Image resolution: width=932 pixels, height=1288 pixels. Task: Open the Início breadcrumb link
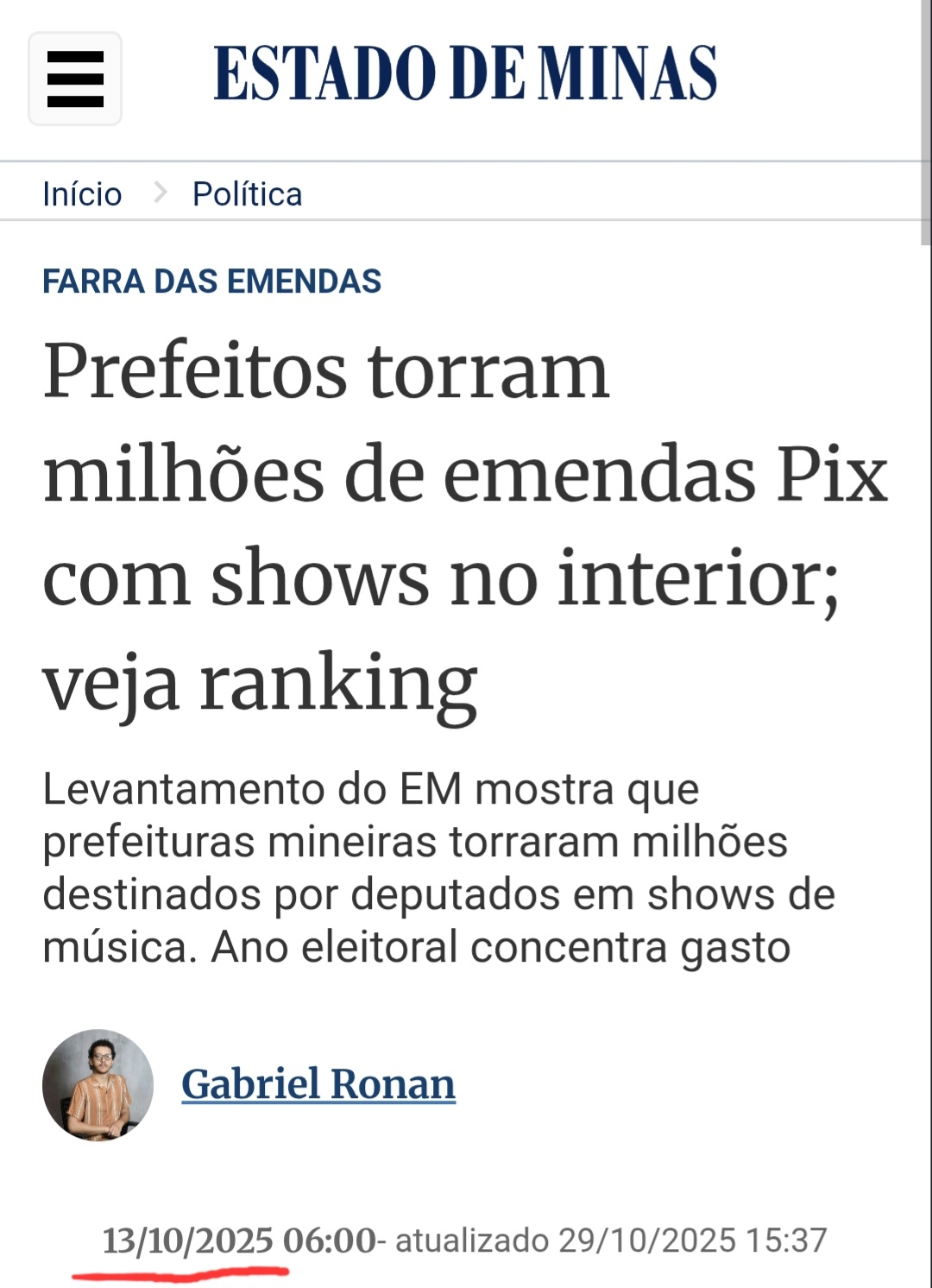(x=82, y=194)
